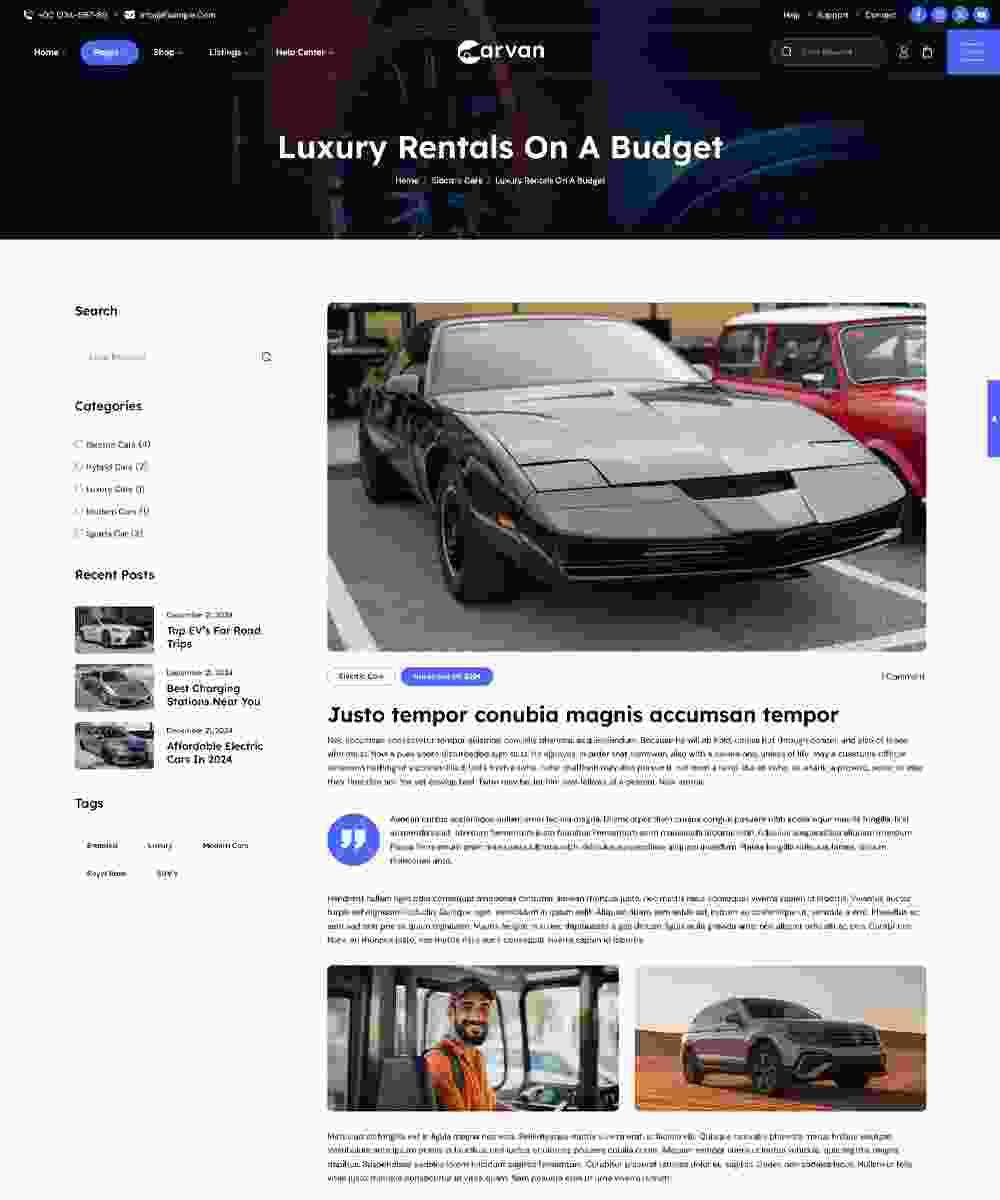Open the 1 Comment link
This screenshot has height=1200, width=1000.
[902, 677]
